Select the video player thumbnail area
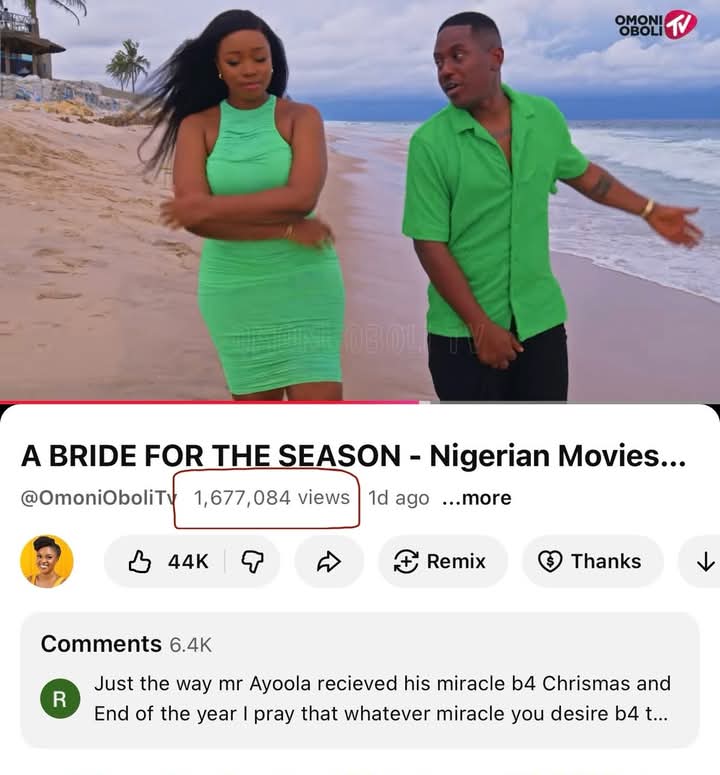 [360, 200]
